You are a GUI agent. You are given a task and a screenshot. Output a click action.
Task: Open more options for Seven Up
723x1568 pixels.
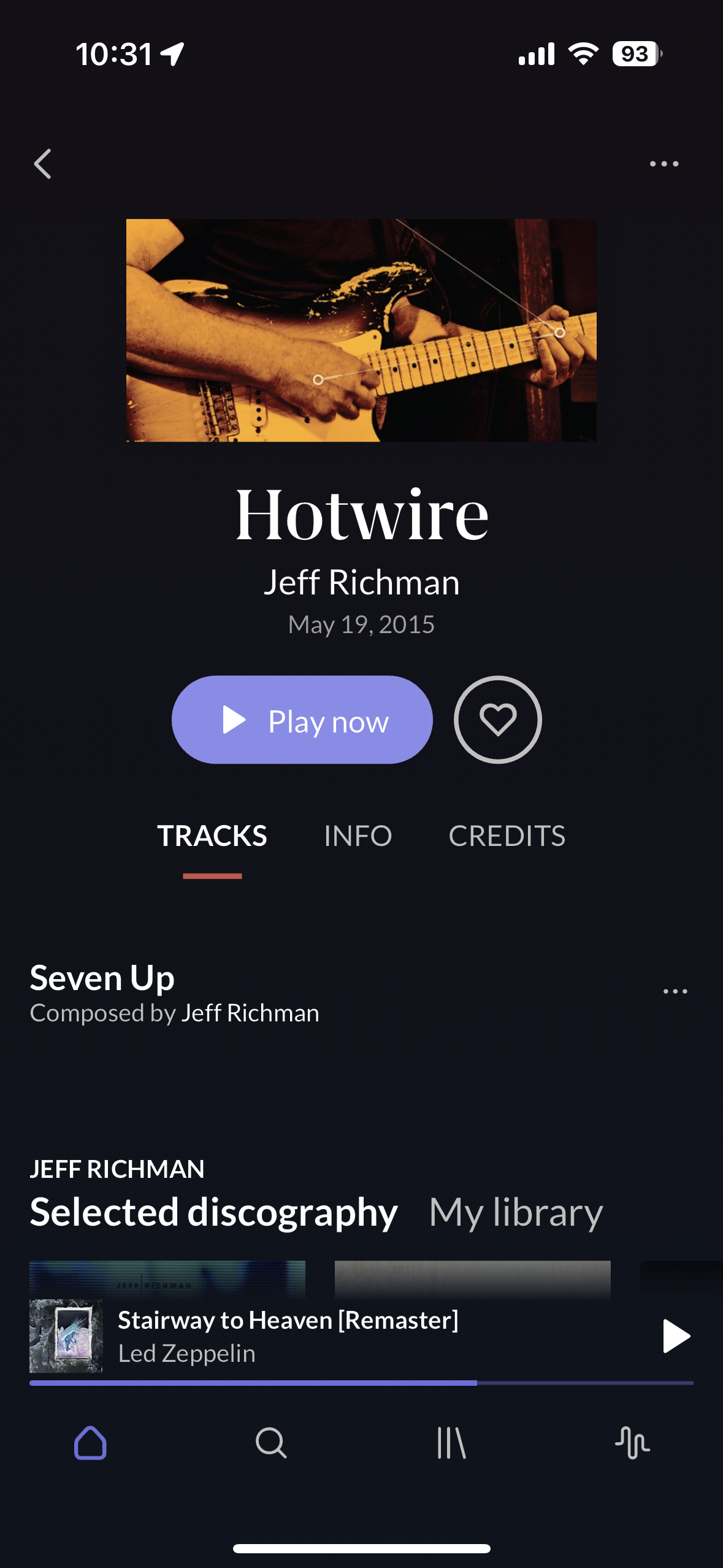tap(675, 991)
